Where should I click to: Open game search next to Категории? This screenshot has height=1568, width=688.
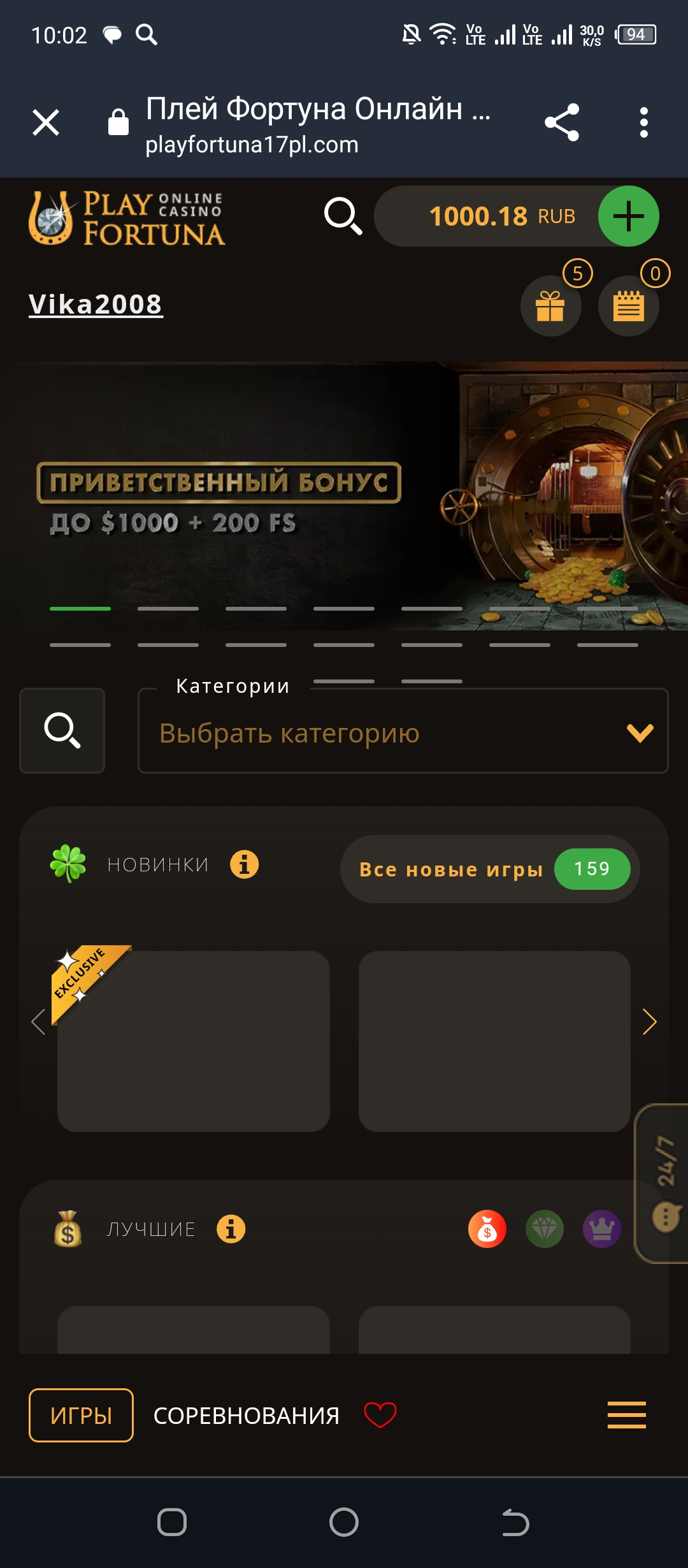tap(62, 730)
